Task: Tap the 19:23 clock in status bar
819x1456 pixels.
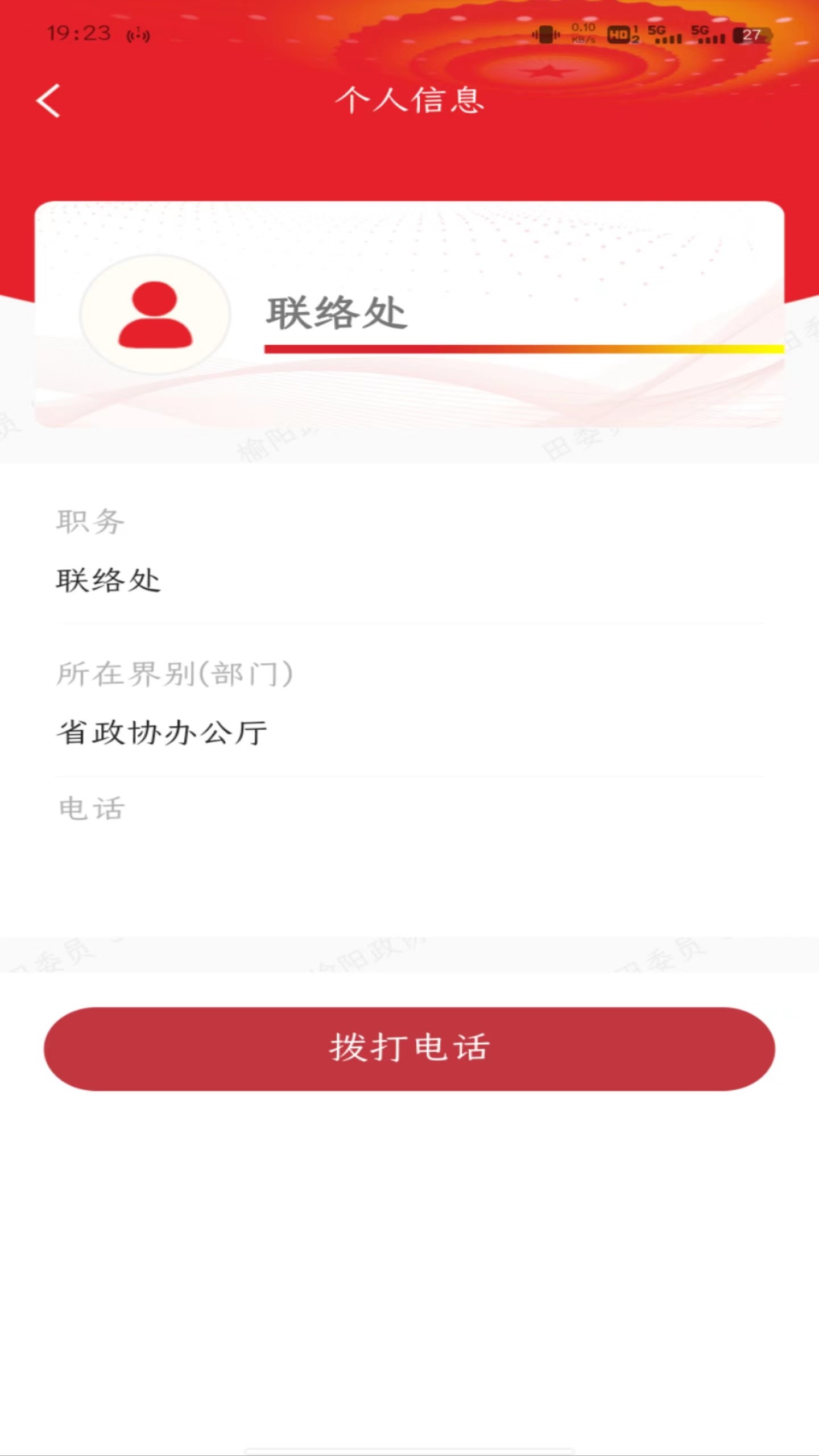Action: click(80, 34)
